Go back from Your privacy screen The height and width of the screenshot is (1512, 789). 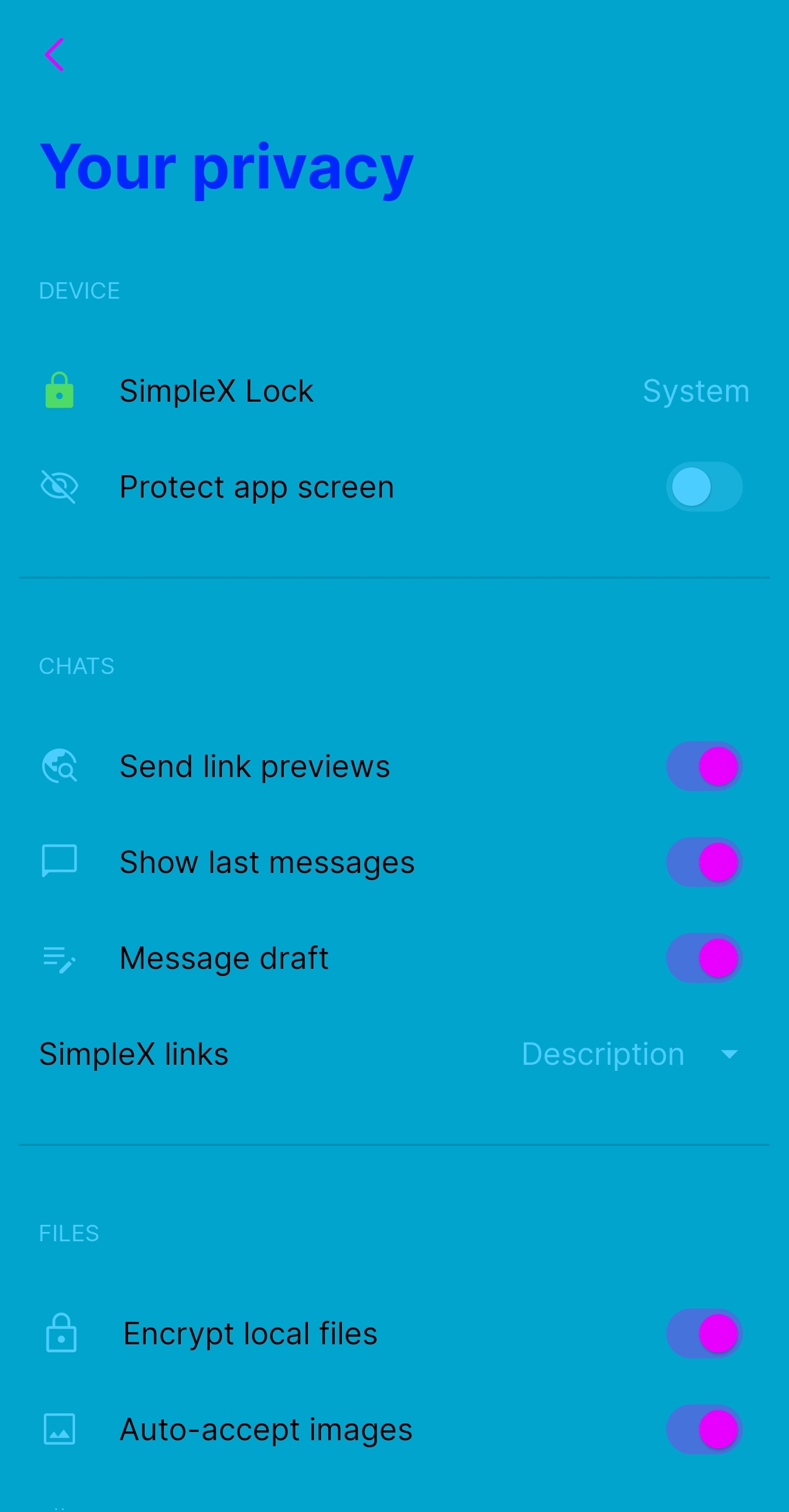[x=54, y=55]
